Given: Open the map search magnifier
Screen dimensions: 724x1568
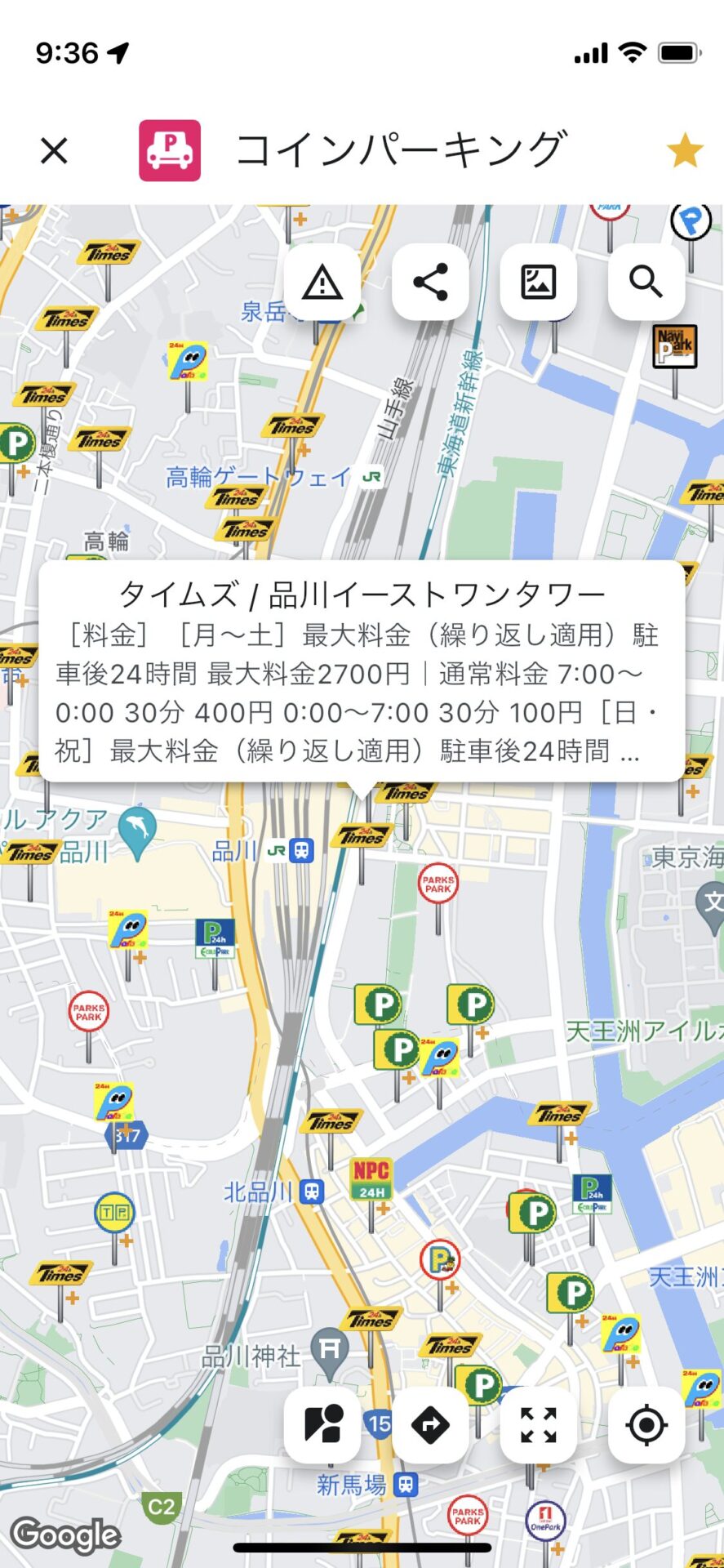Looking at the screenshot, I should click(646, 283).
